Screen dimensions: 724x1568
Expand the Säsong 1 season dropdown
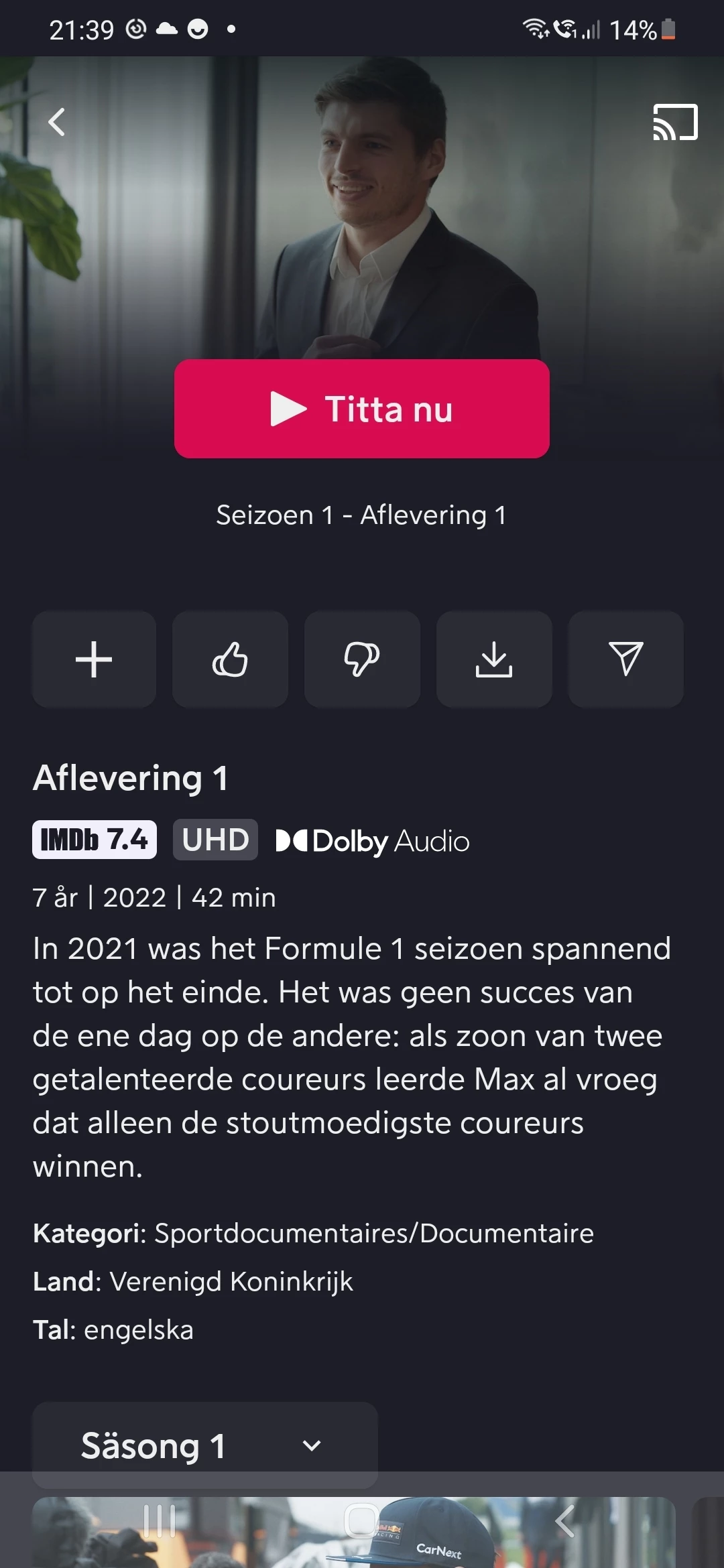point(204,1445)
